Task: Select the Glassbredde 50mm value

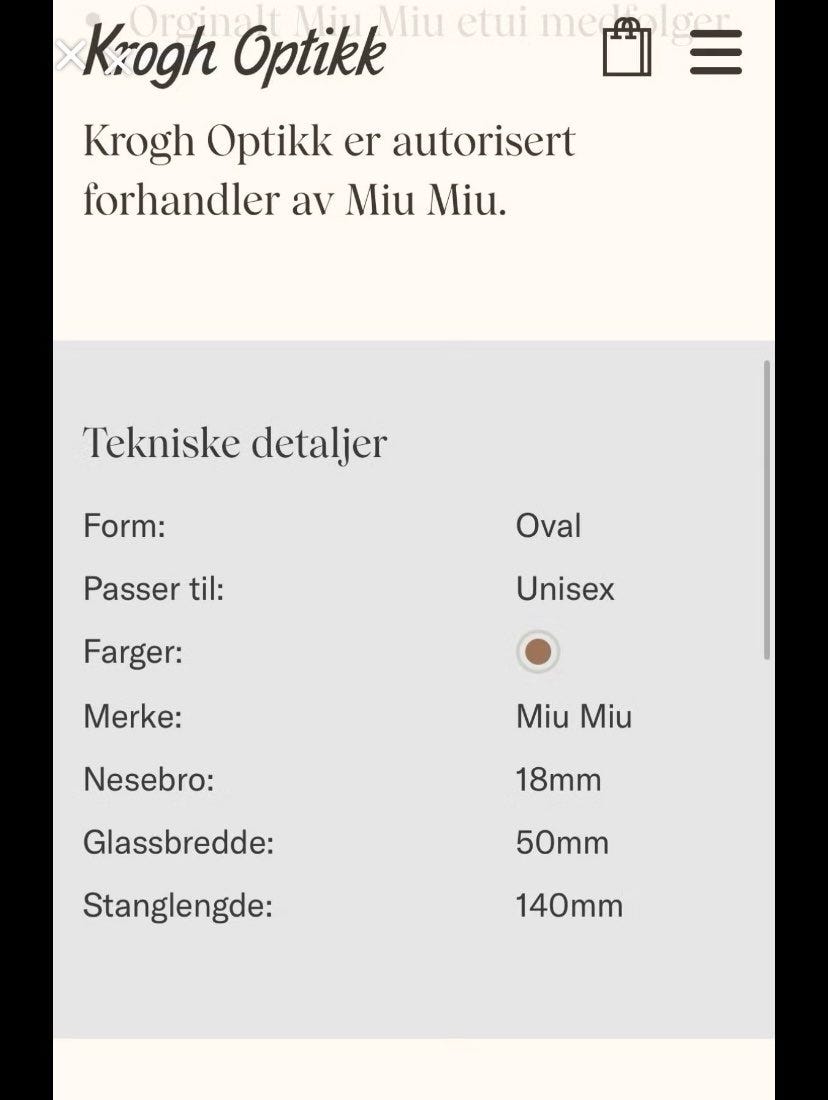Action: click(x=562, y=843)
